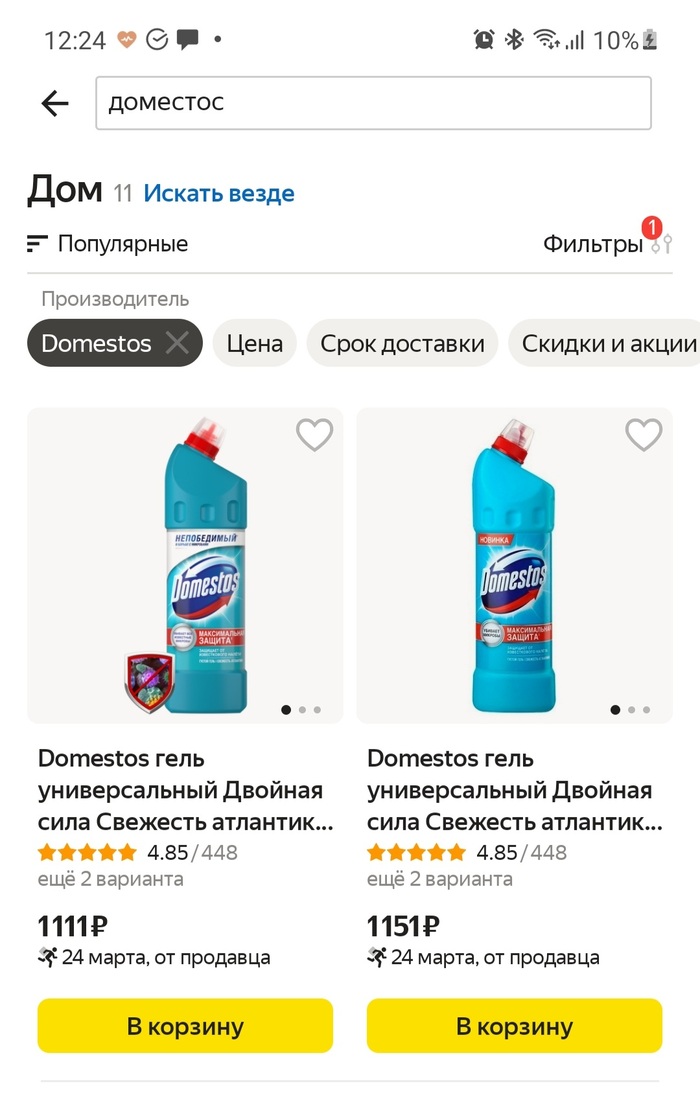Go back using the arrow icon
The image size is (700, 1095).
[x=54, y=103]
